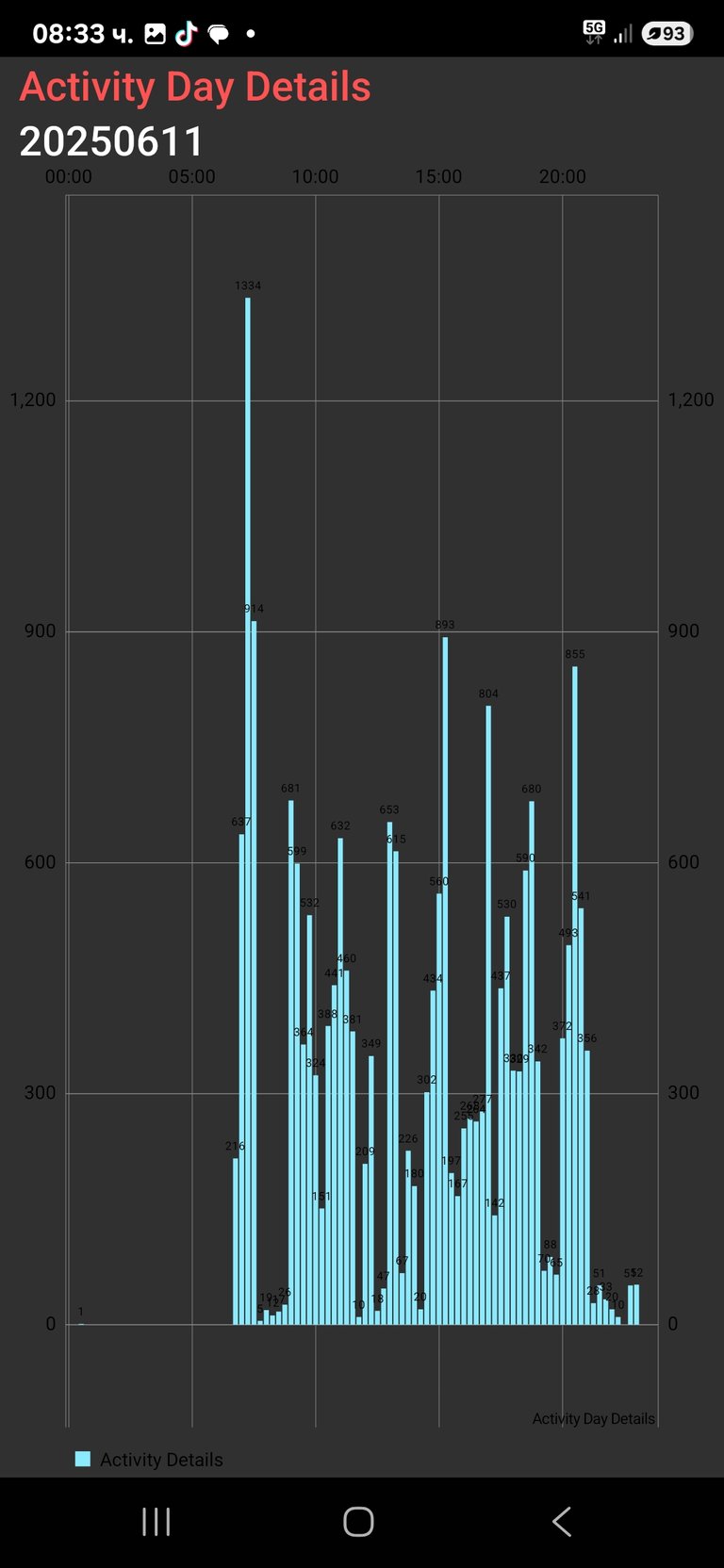Screen dimensions: 724x1568
Task: Go to the home screen
Action: click(358, 1522)
